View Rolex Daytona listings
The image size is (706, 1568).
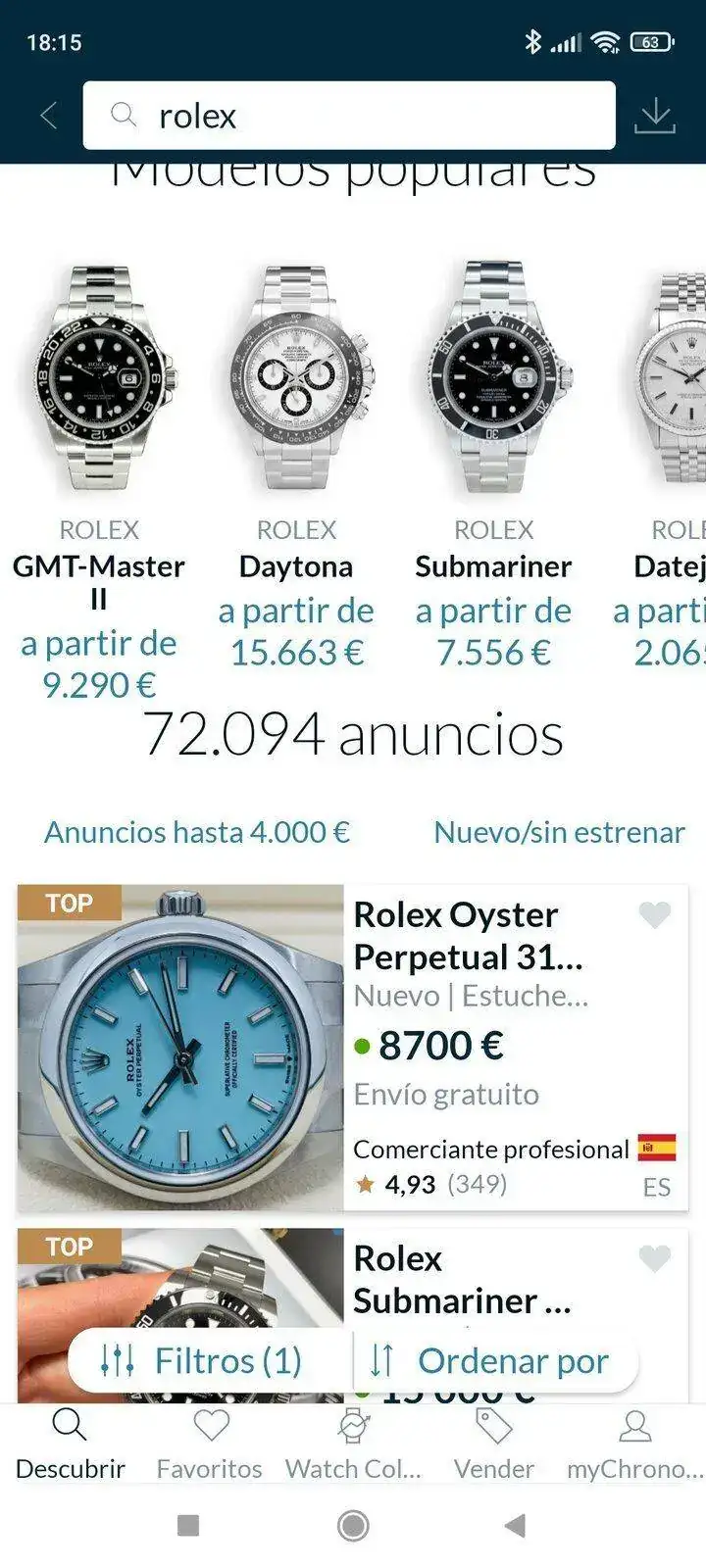pyautogui.click(x=296, y=382)
